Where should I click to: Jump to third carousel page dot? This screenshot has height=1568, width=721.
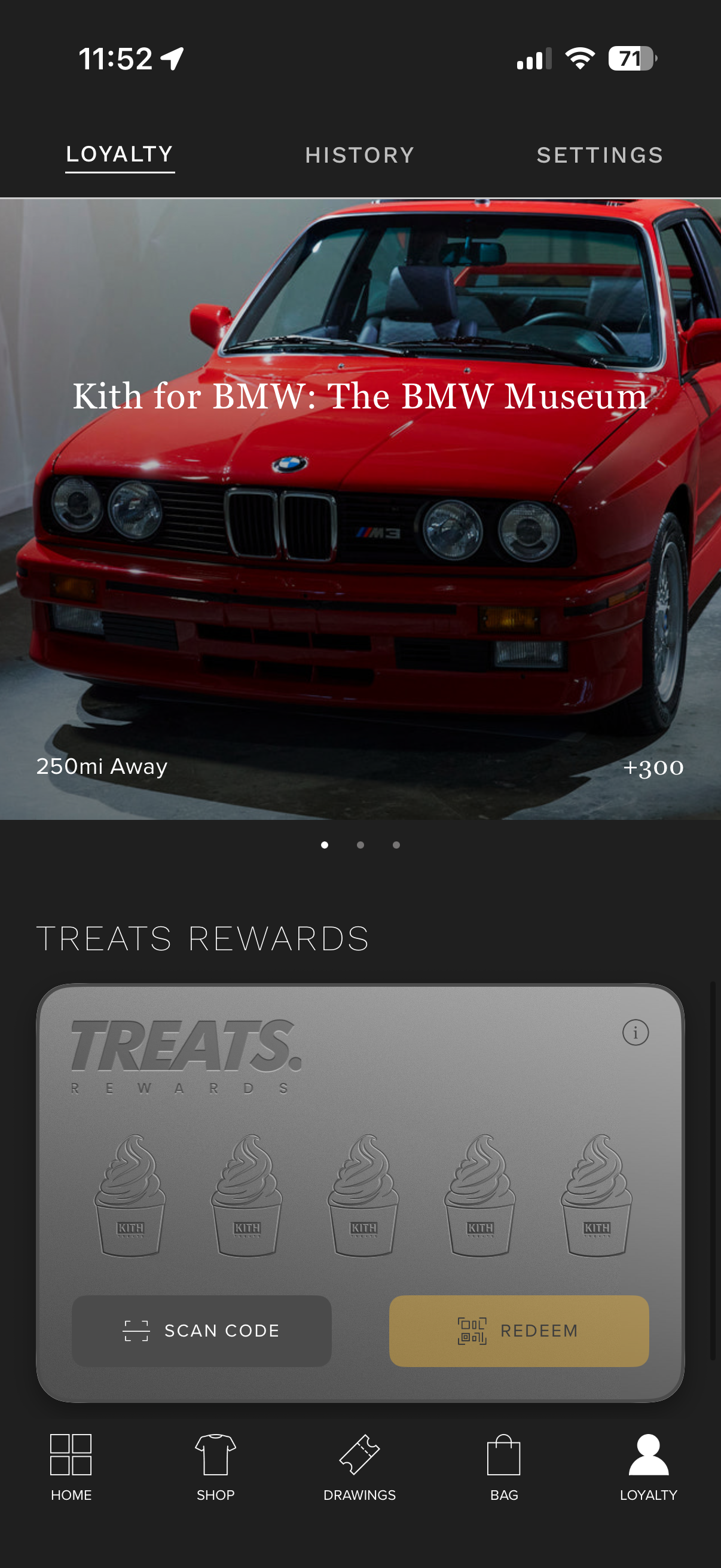click(396, 845)
